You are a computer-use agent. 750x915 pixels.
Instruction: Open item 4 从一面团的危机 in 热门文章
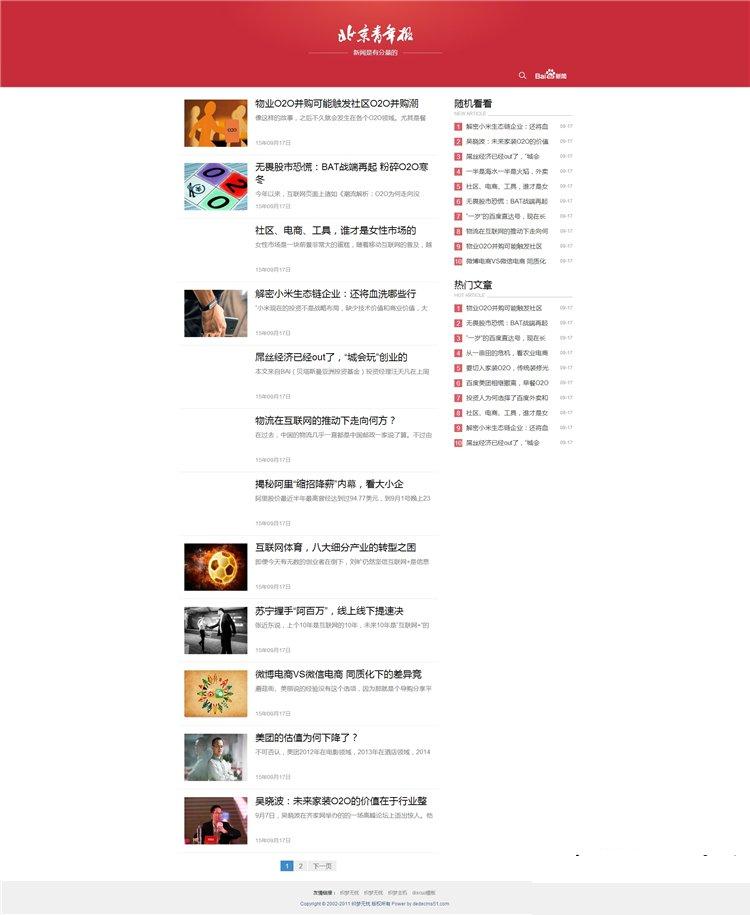pyautogui.click(x=506, y=353)
